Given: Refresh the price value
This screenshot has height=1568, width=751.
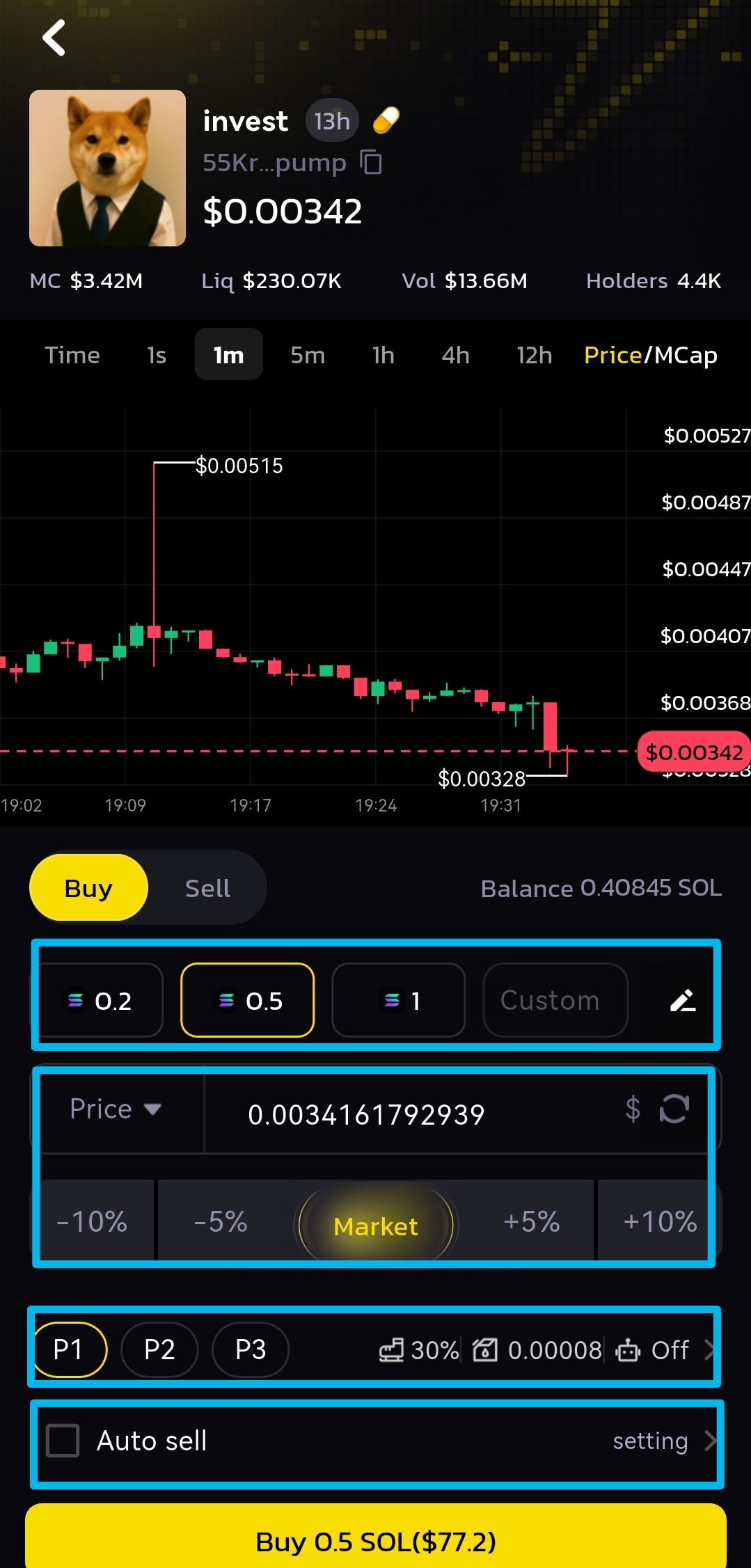Looking at the screenshot, I should [x=674, y=1109].
